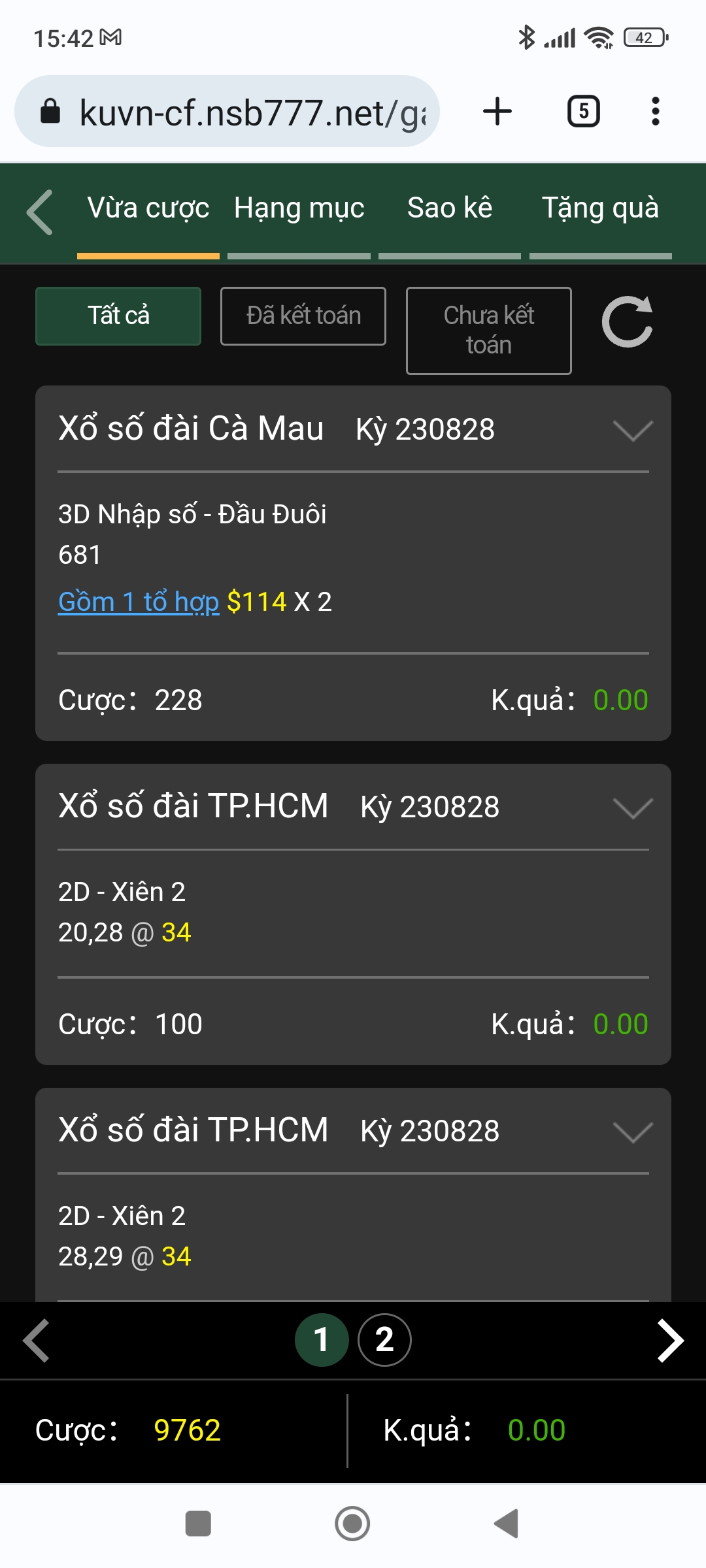Filter by Chưa kết toán
This screenshot has width=706, height=1568.
tap(489, 331)
